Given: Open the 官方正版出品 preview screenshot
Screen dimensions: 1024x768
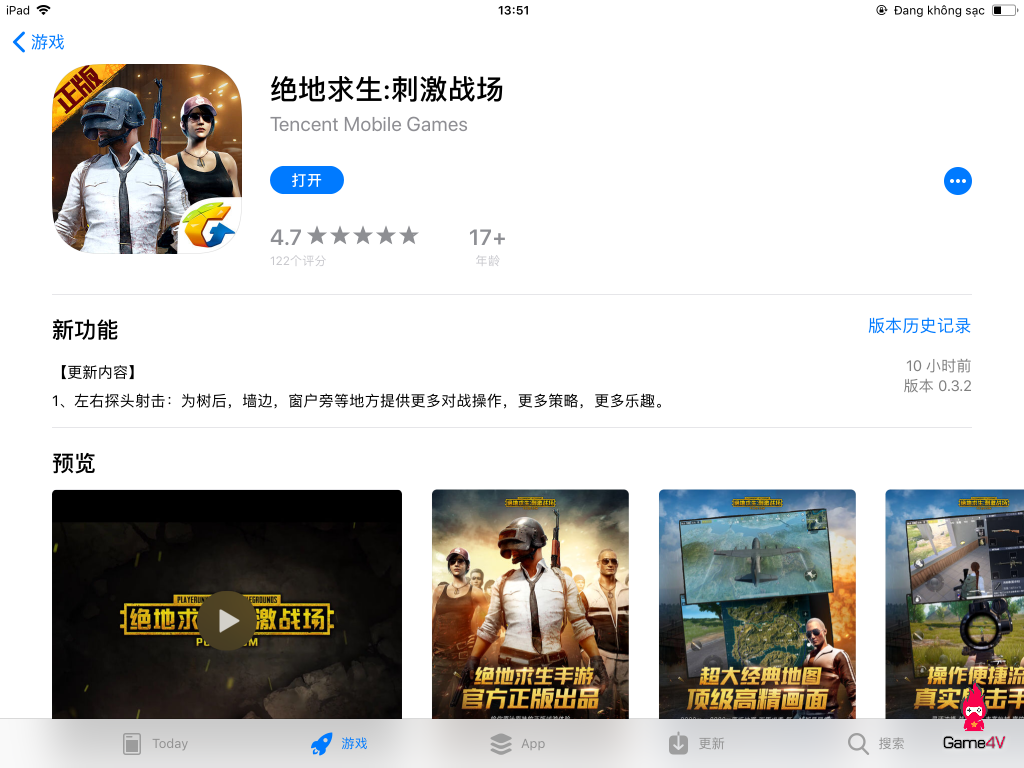Looking at the screenshot, I should pyautogui.click(x=530, y=604).
